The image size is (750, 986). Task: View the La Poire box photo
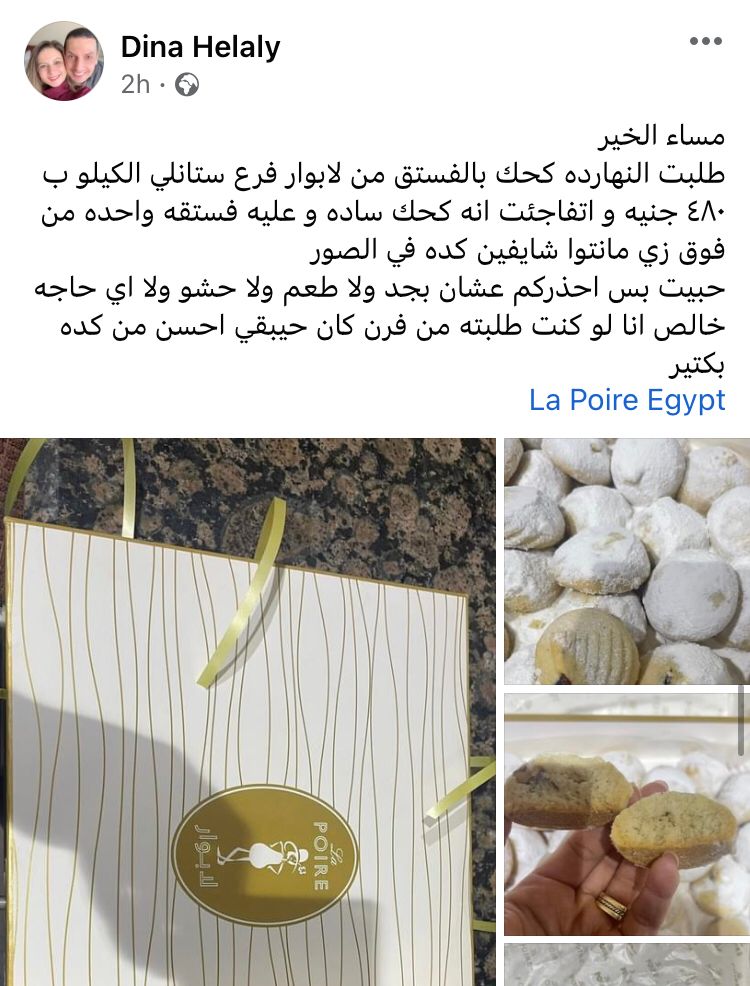[248, 711]
